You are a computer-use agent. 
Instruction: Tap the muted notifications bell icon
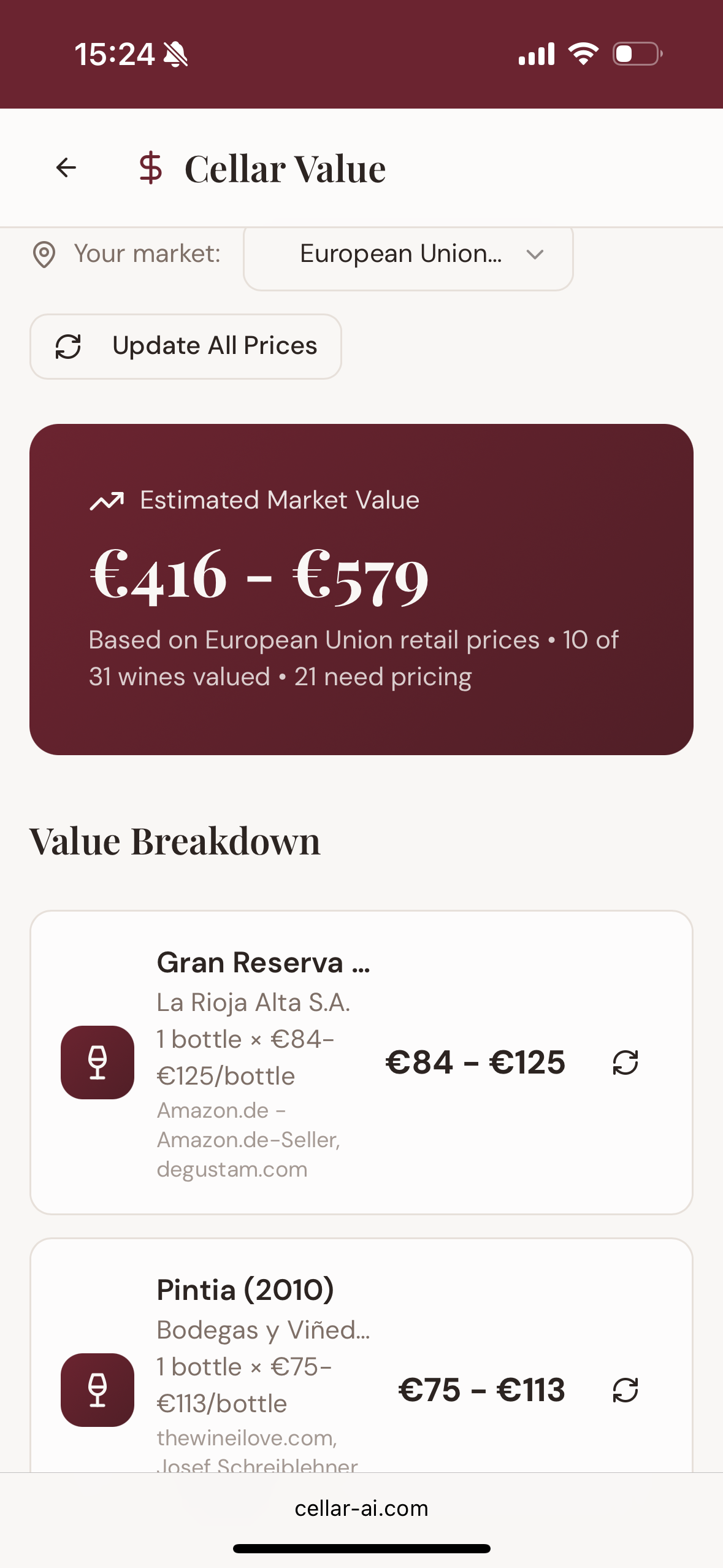coord(176,54)
